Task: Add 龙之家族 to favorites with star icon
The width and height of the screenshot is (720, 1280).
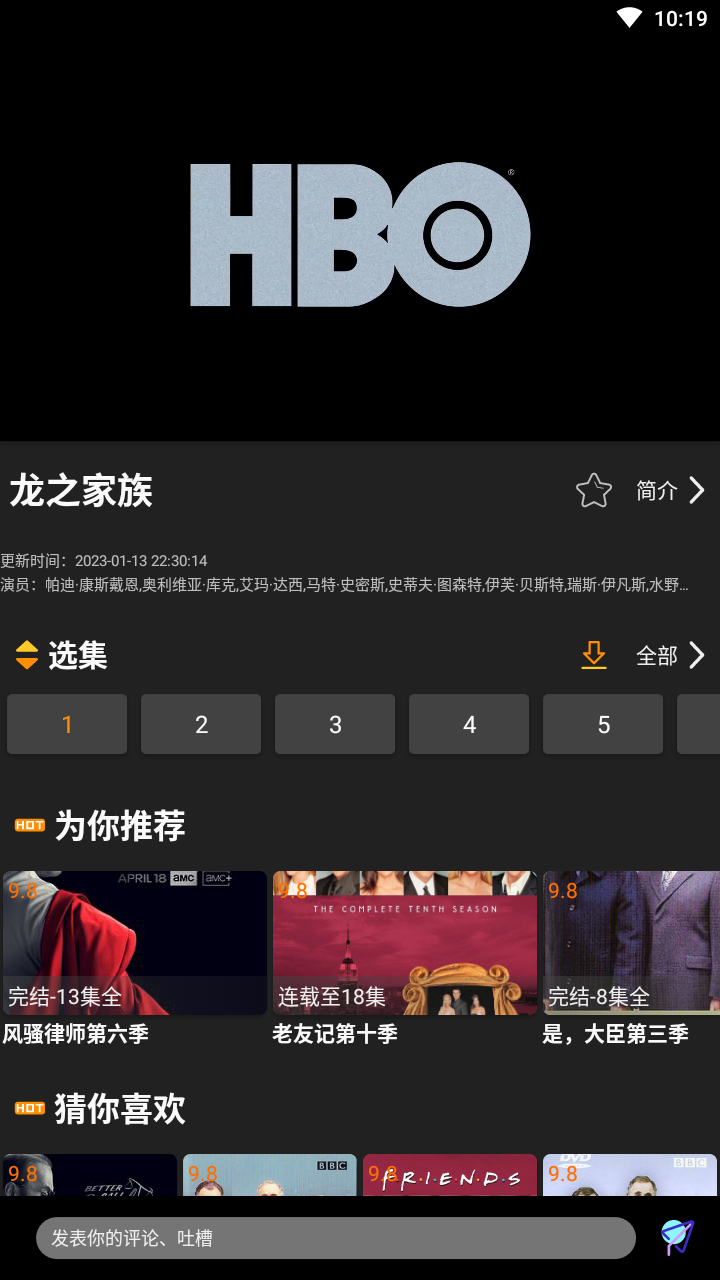Action: pos(593,490)
